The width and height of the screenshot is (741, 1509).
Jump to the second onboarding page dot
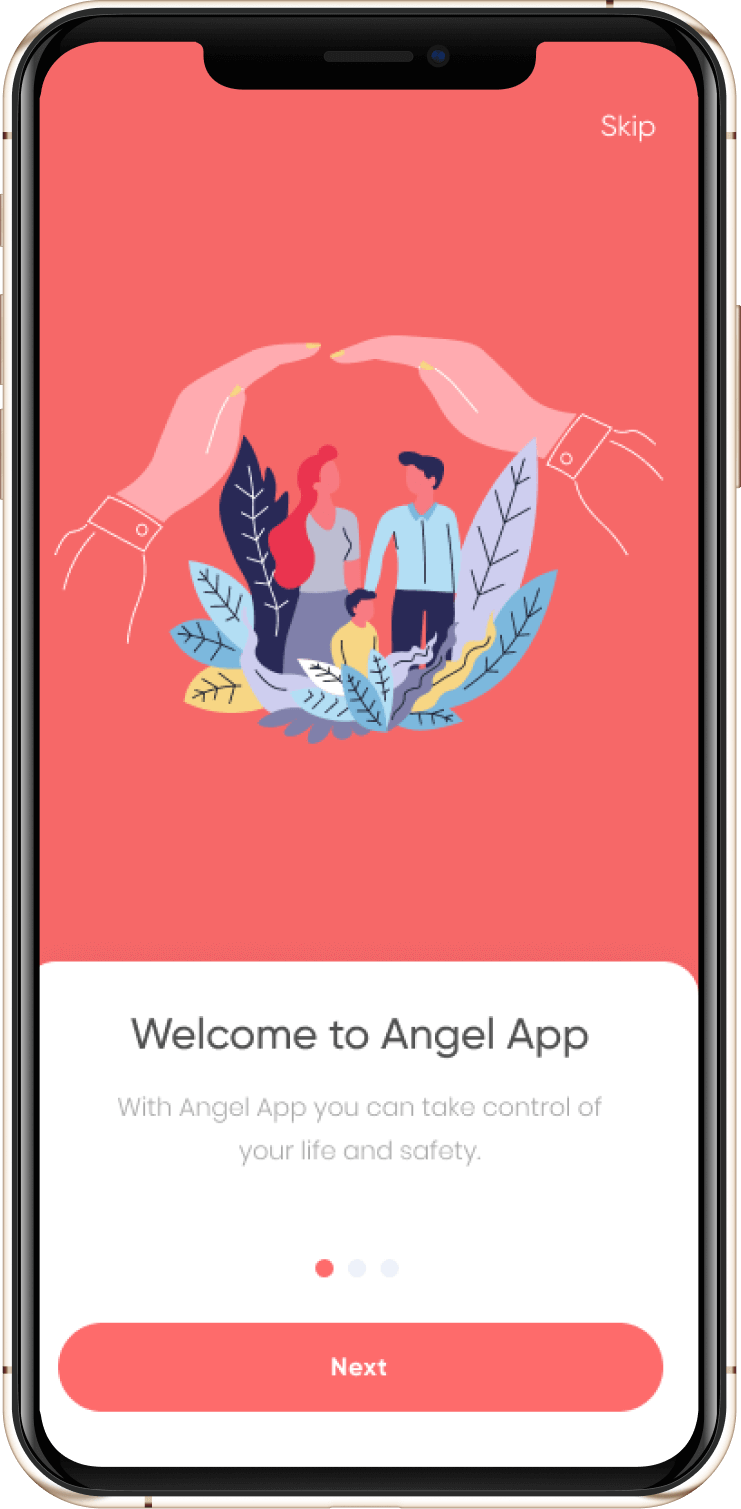357,1268
